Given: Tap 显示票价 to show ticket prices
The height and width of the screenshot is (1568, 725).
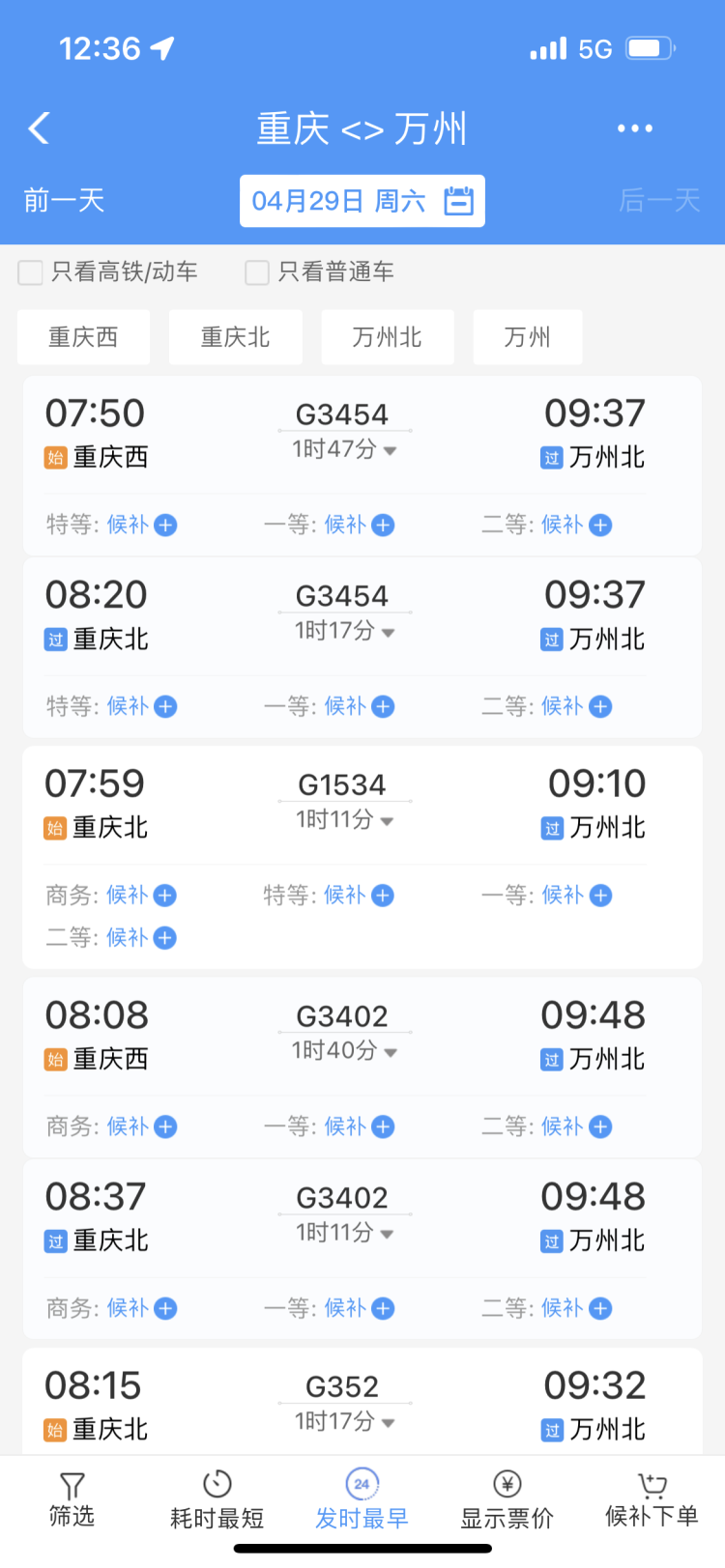Looking at the screenshot, I should pos(507,1499).
